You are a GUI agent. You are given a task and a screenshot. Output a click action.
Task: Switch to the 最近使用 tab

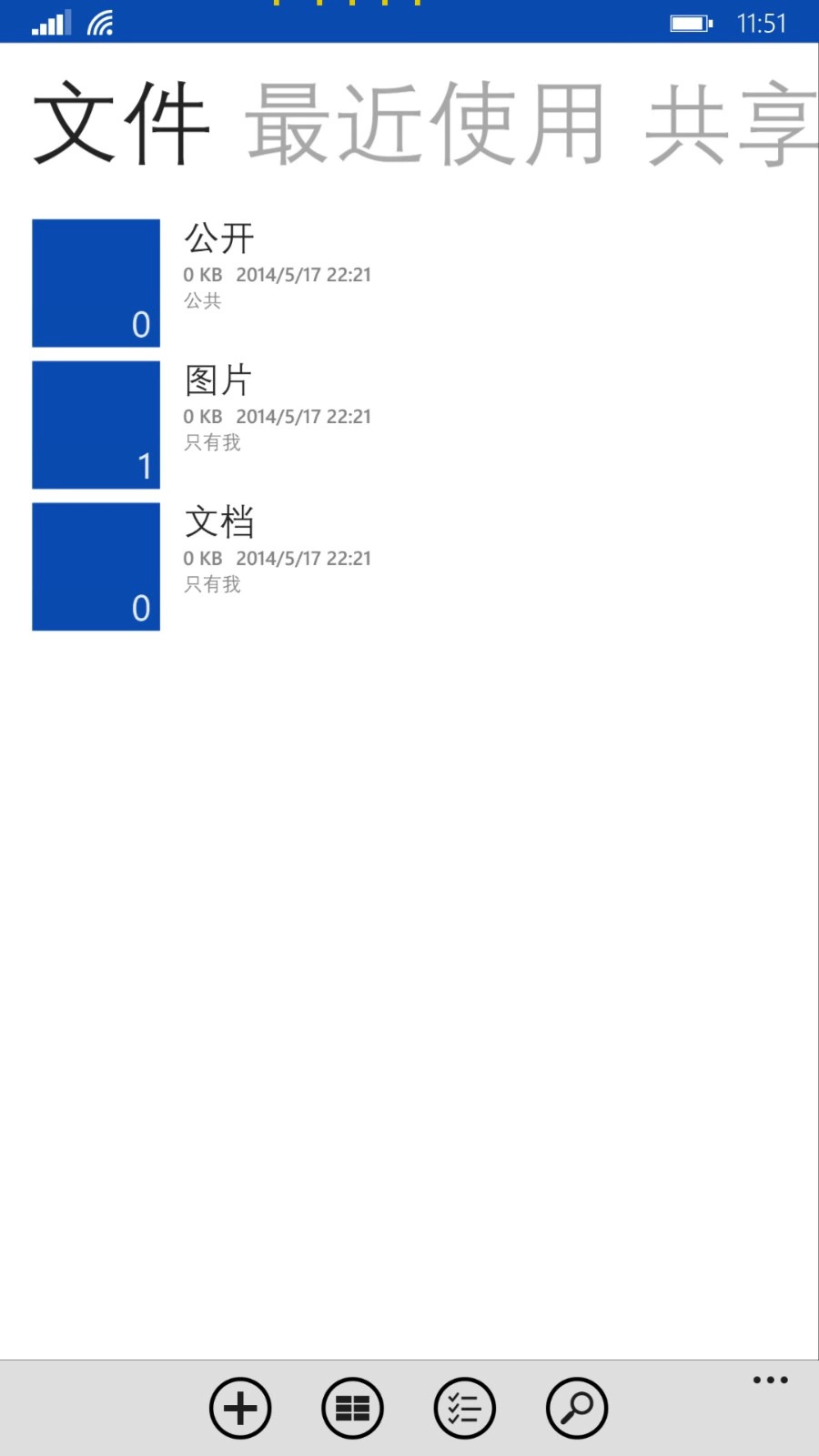pos(425,124)
